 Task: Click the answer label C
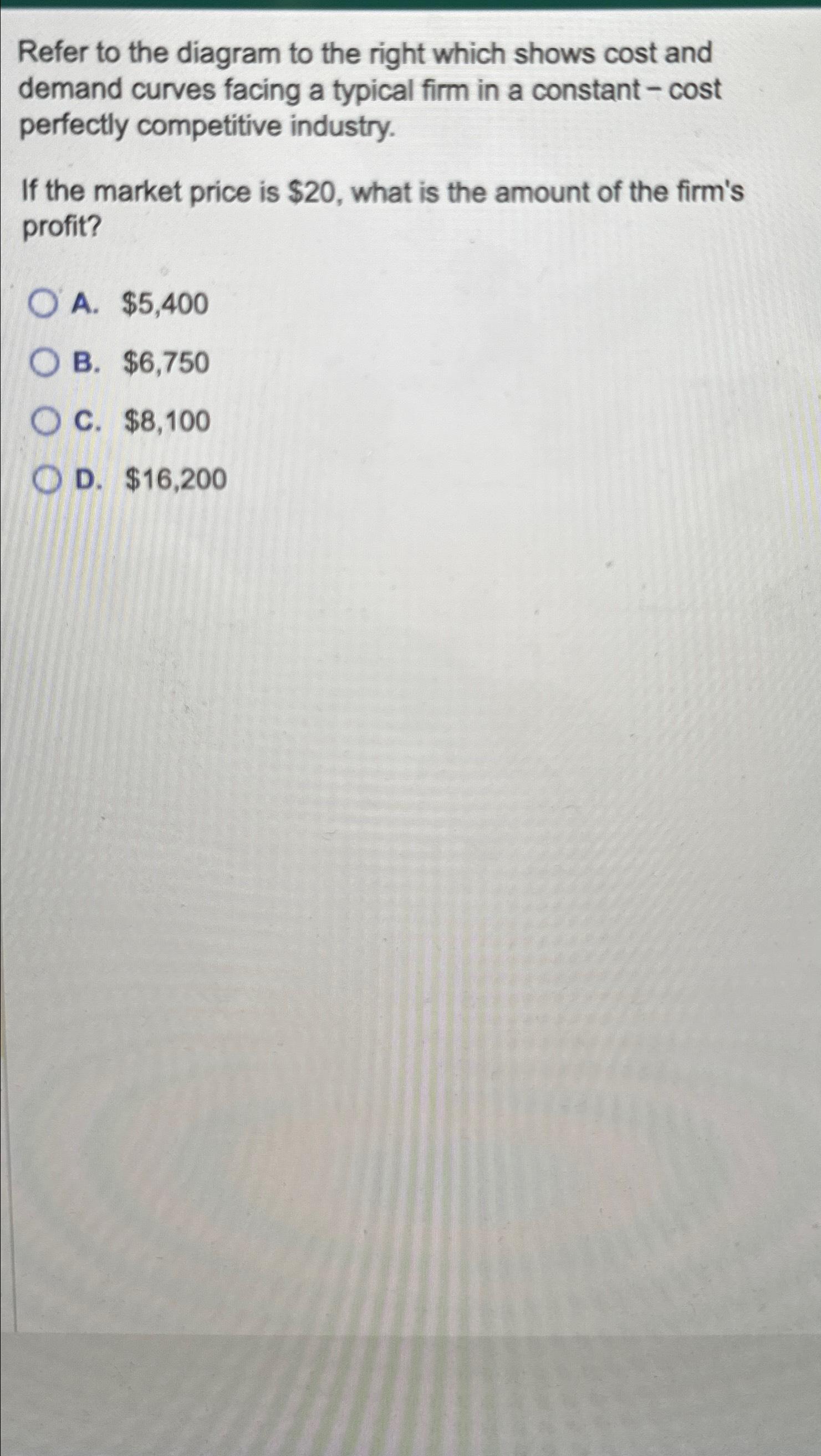(x=86, y=422)
